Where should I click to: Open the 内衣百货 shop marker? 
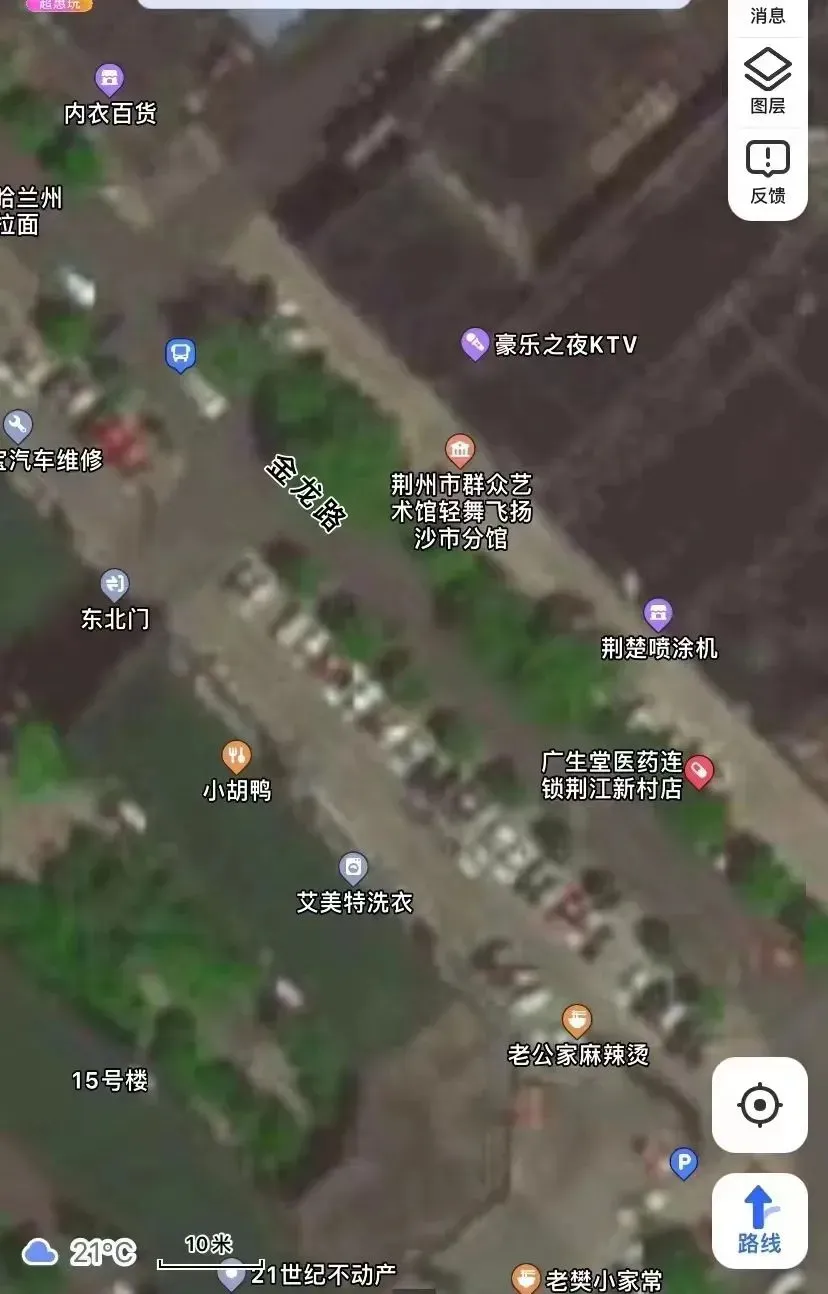click(x=109, y=80)
